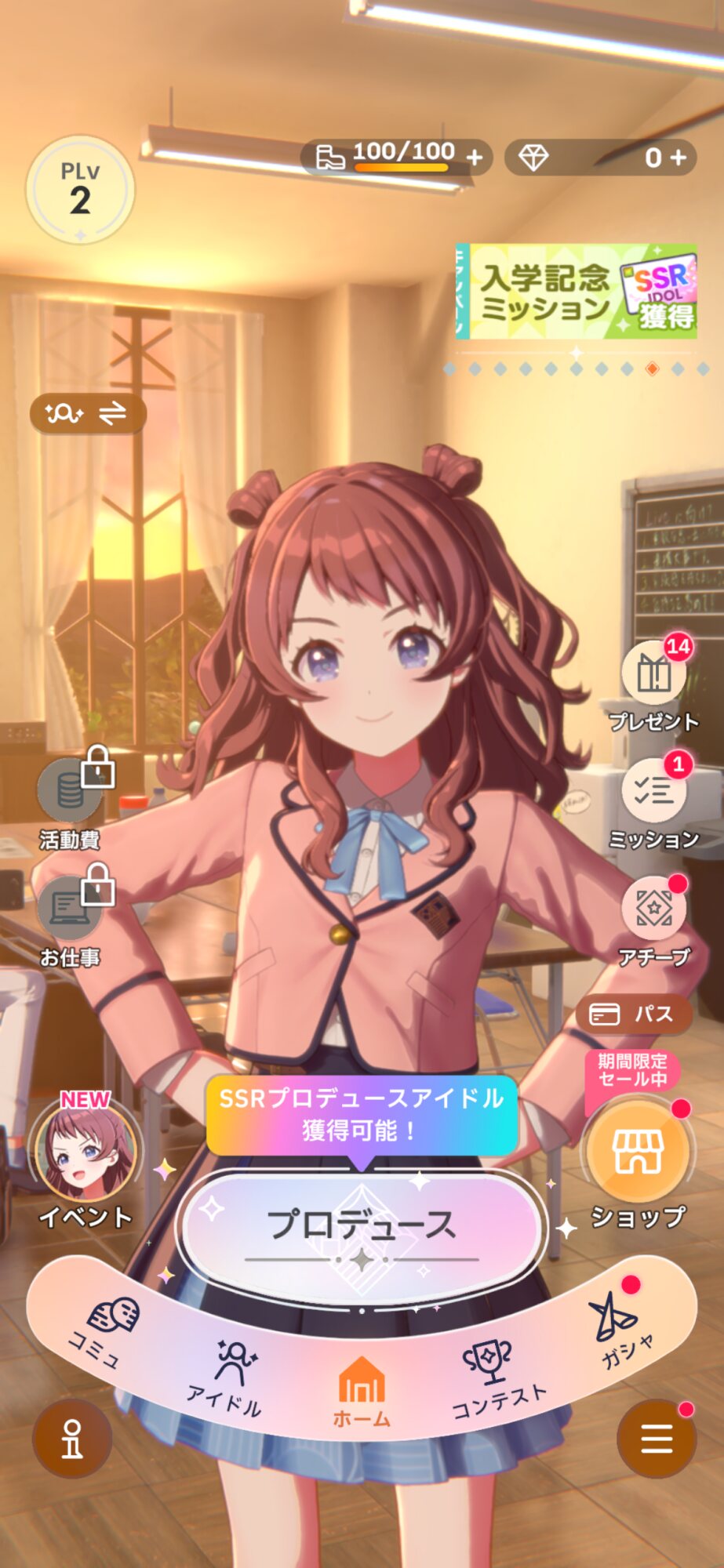Tap the idol switch button
This screenshot has height=1568, width=724.
(x=88, y=413)
